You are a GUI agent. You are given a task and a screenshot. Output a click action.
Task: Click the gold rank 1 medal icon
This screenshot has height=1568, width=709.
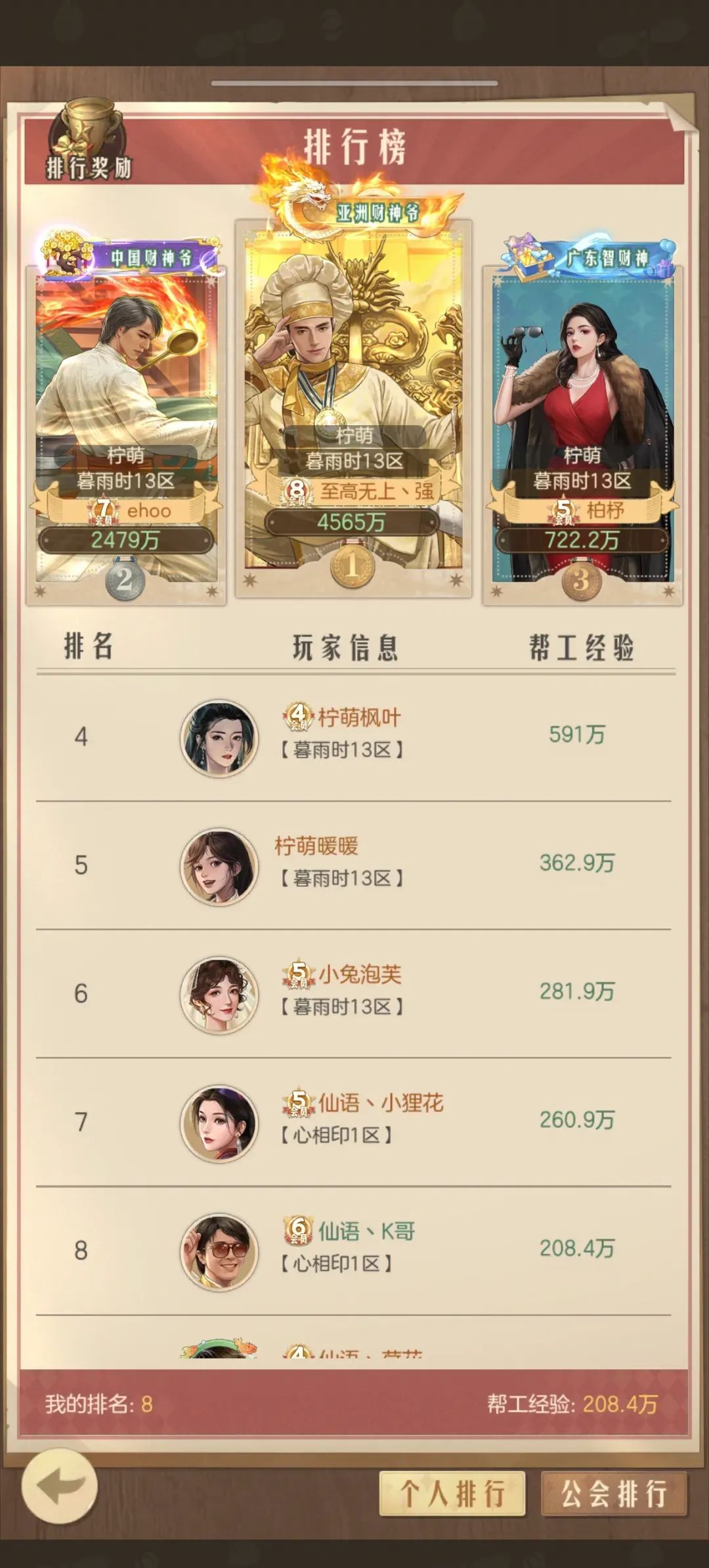coord(353,566)
